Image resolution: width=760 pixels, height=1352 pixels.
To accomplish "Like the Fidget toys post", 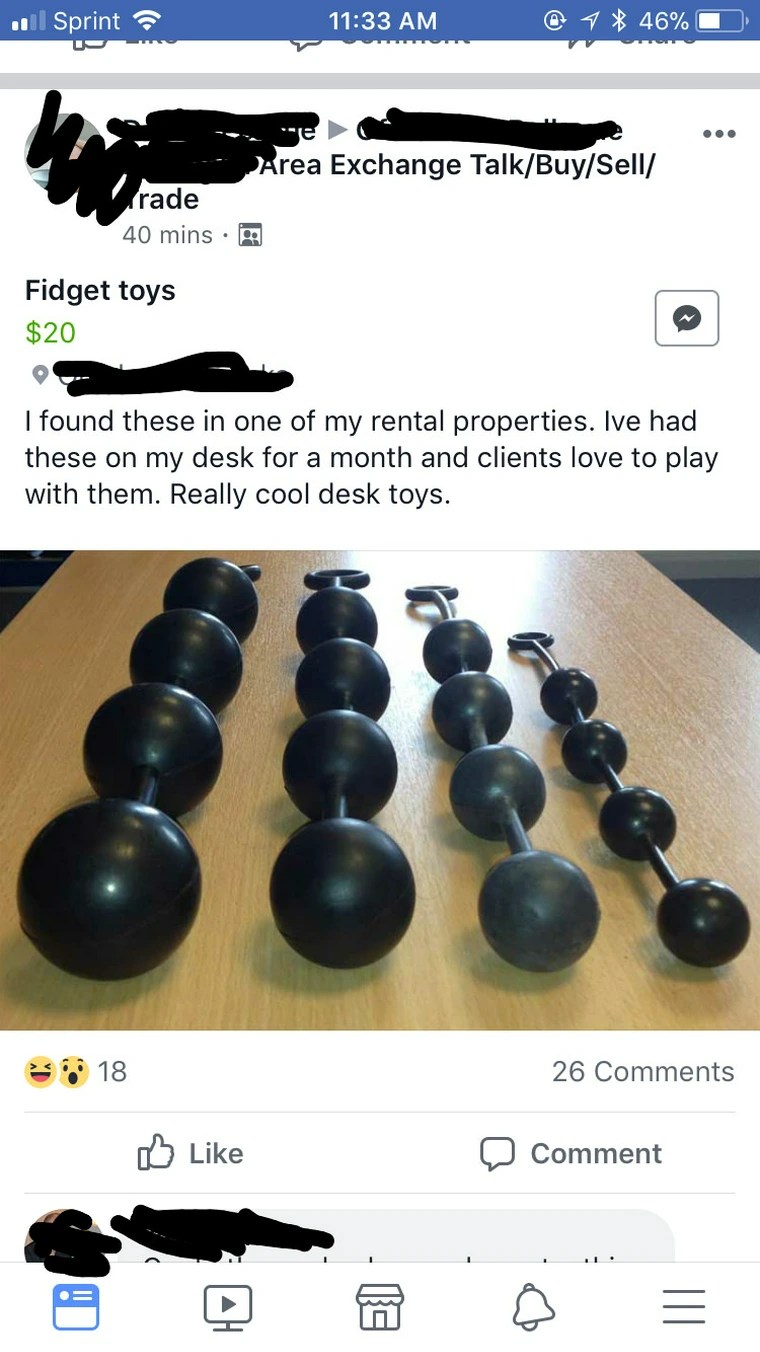I will pyautogui.click(x=190, y=1153).
